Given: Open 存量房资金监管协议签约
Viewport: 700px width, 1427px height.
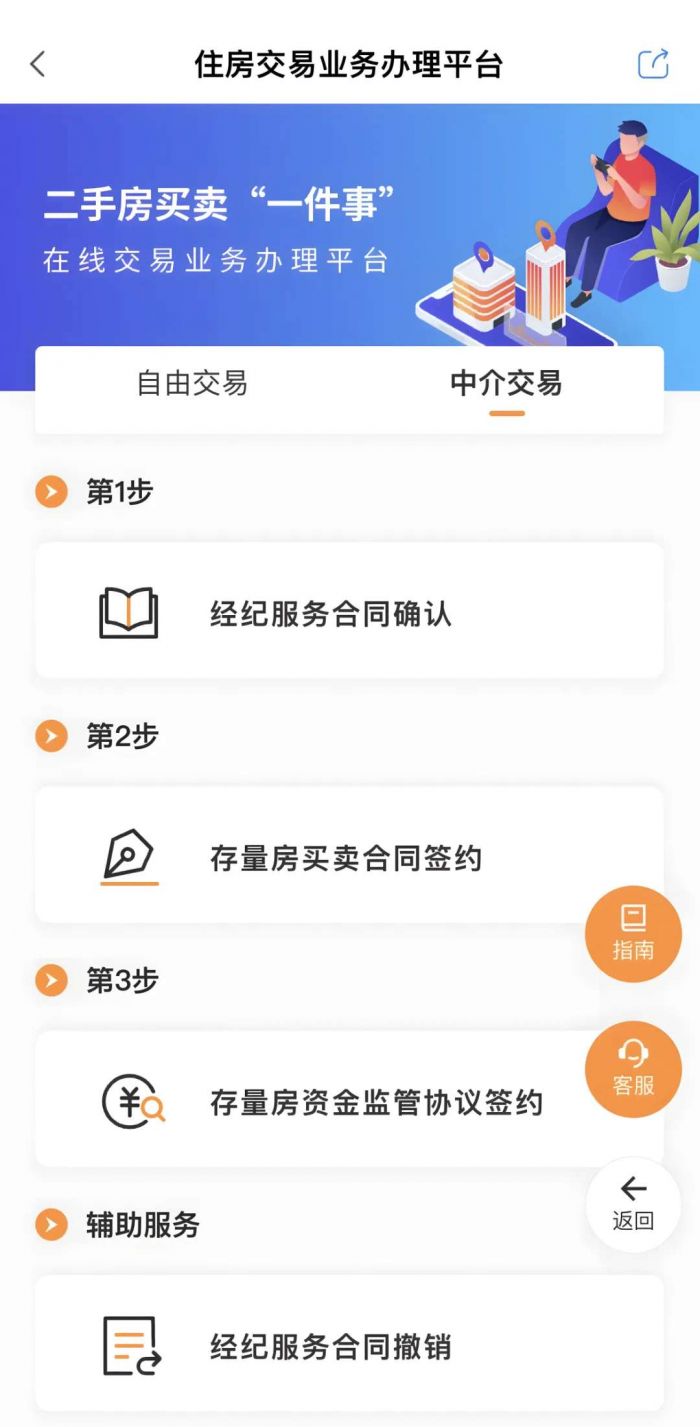Looking at the screenshot, I should [349, 1099].
